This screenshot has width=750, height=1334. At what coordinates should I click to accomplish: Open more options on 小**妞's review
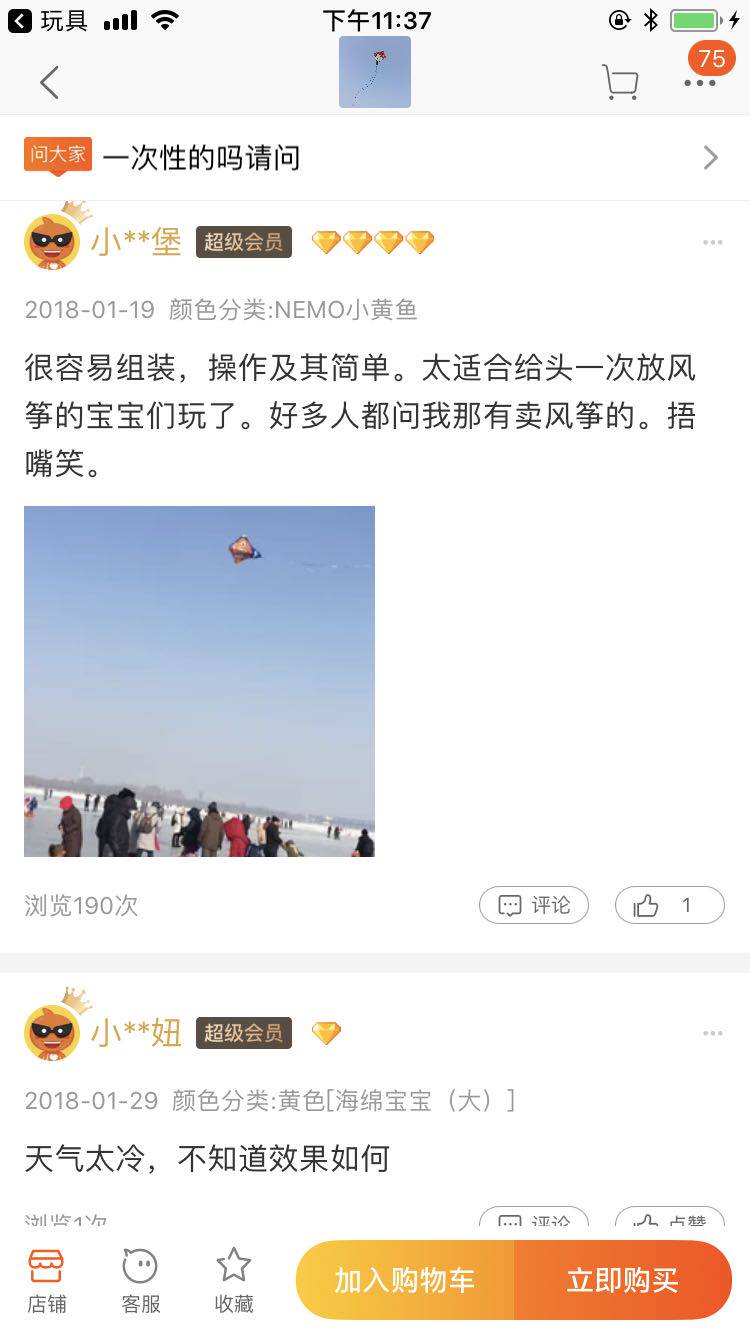click(712, 1033)
